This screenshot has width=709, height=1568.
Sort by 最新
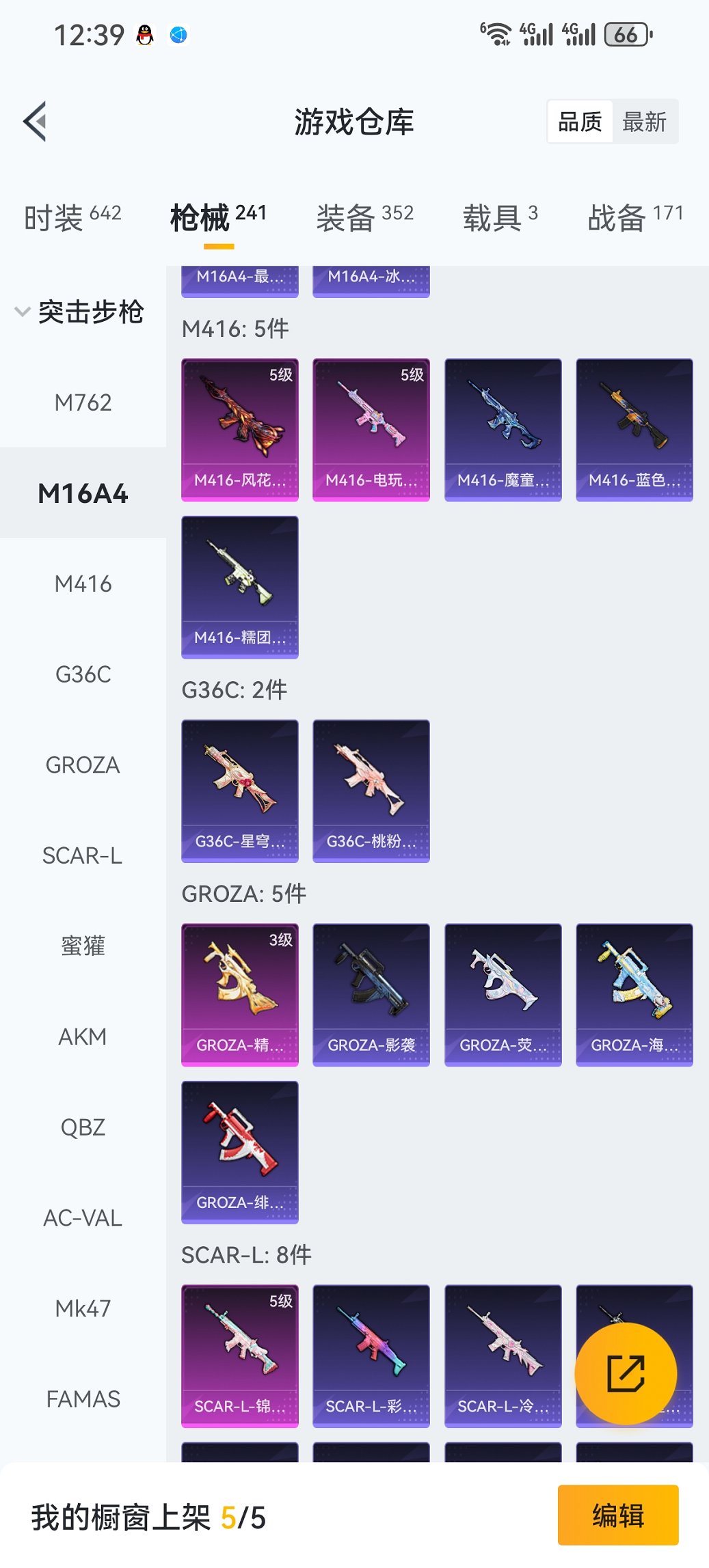[643, 122]
